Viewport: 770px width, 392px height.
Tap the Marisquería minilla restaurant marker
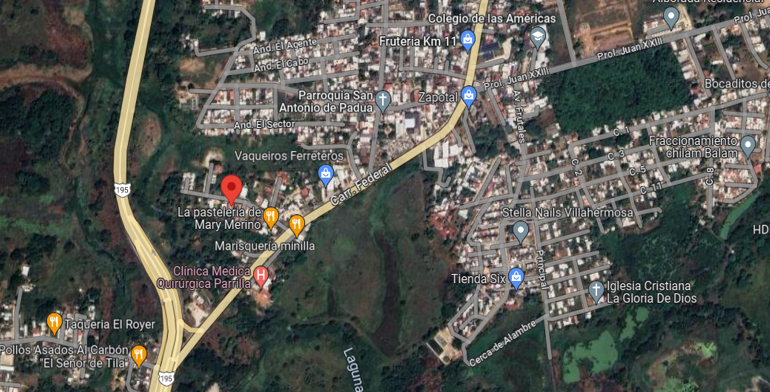[296, 225]
